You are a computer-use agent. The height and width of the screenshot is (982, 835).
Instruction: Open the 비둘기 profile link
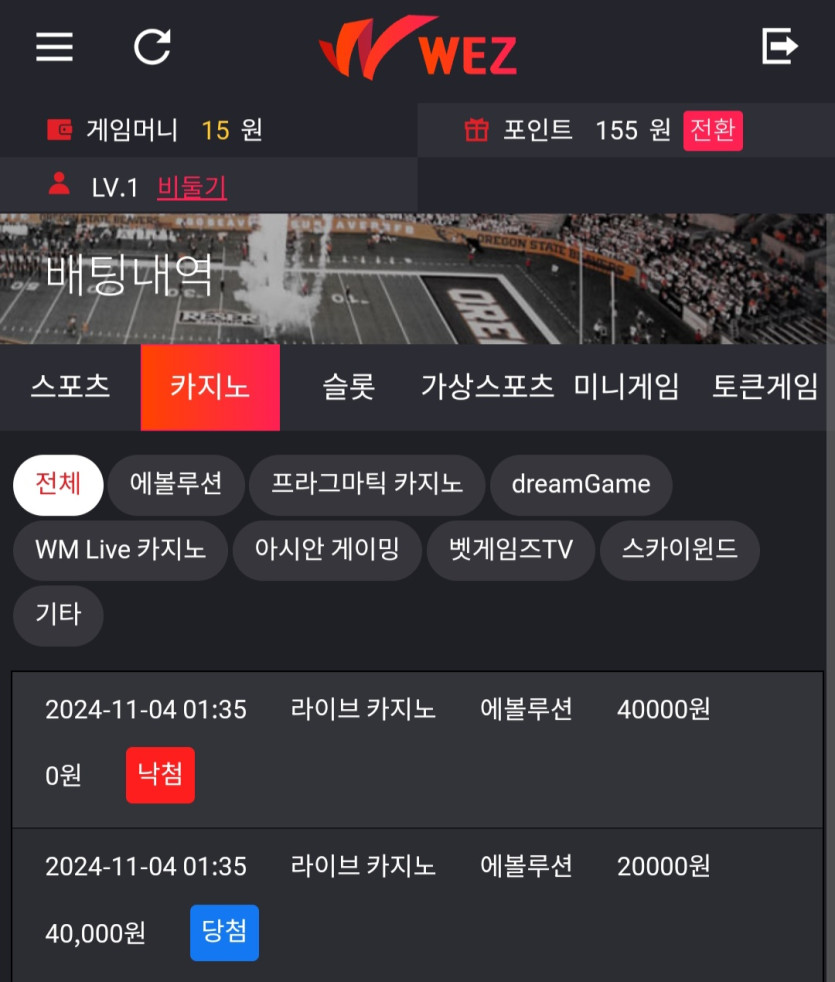192,187
